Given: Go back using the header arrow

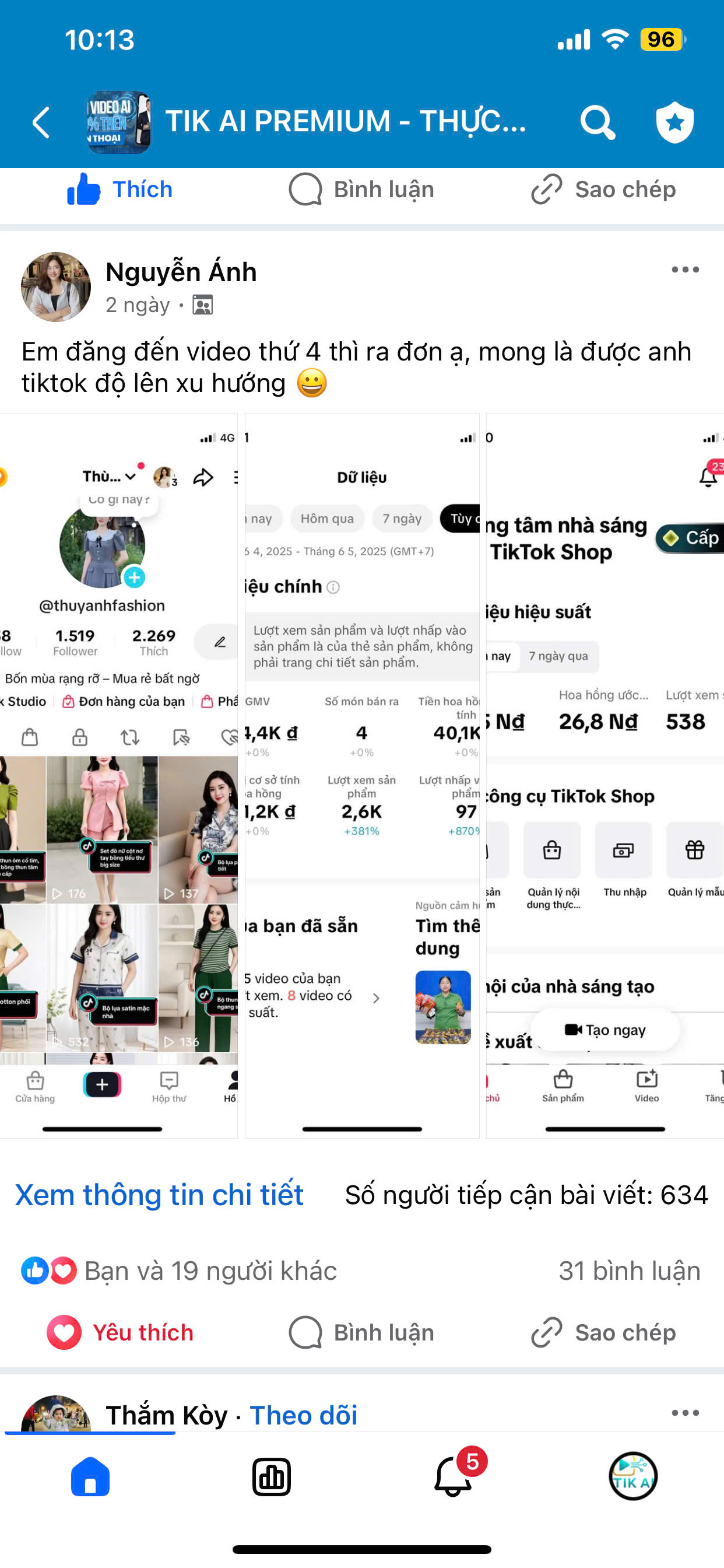Looking at the screenshot, I should (41, 123).
